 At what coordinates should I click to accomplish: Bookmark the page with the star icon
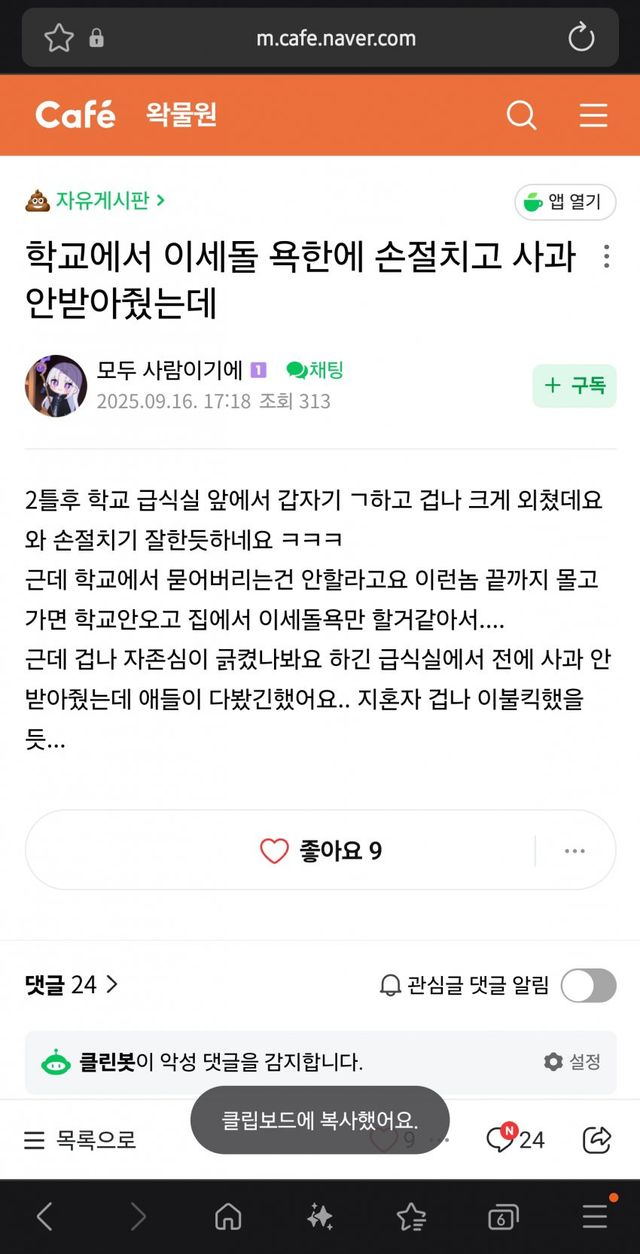[x=59, y=38]
